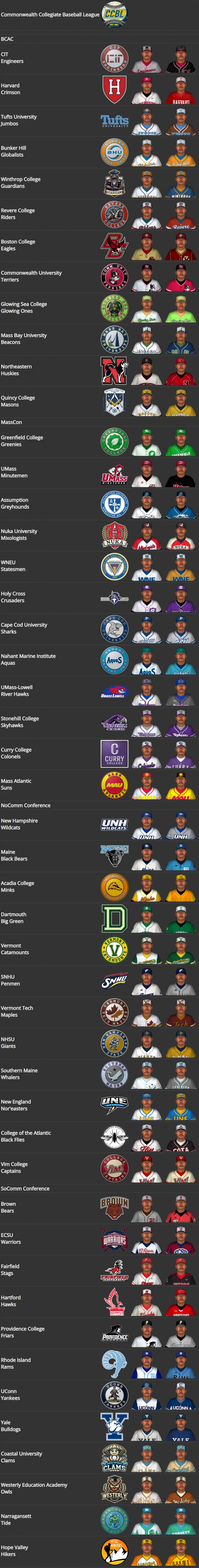Screen dimensions: 199x1568
Task: Open the UMass Minutemen row
Action: (x=14, y=472)
